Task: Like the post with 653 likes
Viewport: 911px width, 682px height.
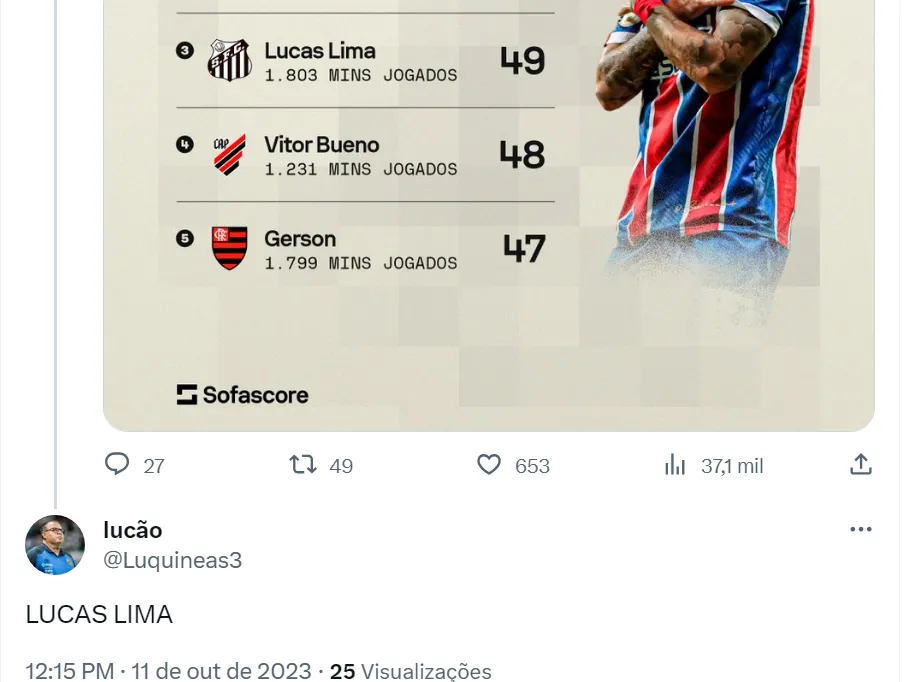Action: (x=488, y=465)
